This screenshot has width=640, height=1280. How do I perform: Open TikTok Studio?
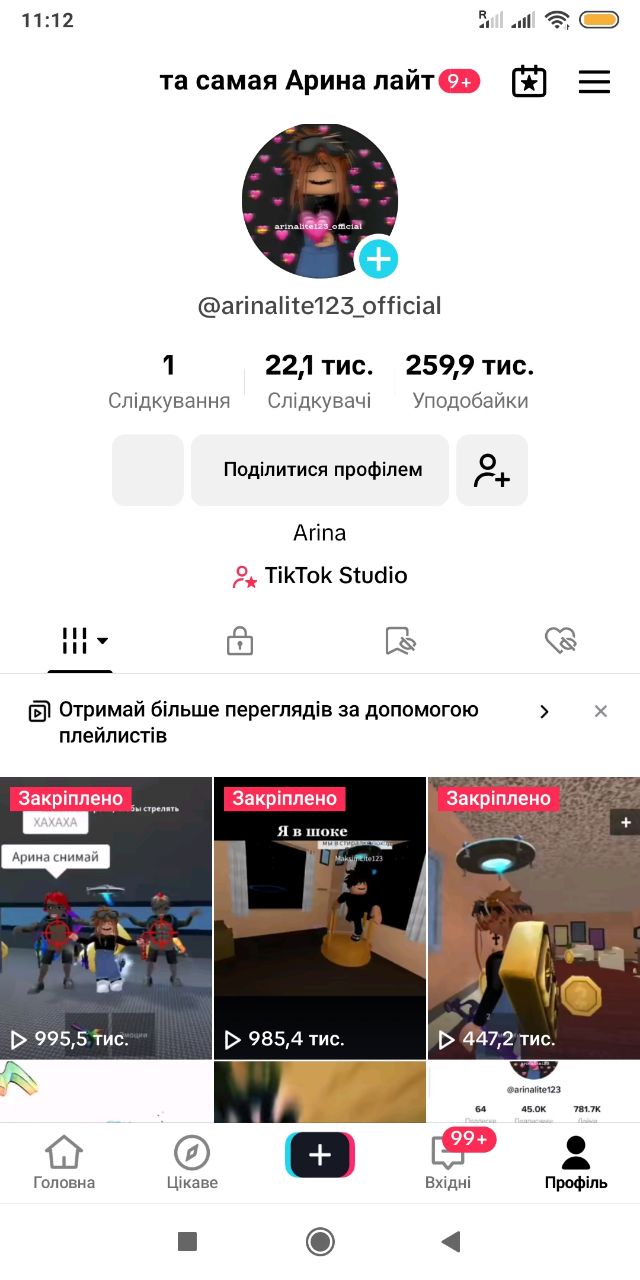point(320,576)
